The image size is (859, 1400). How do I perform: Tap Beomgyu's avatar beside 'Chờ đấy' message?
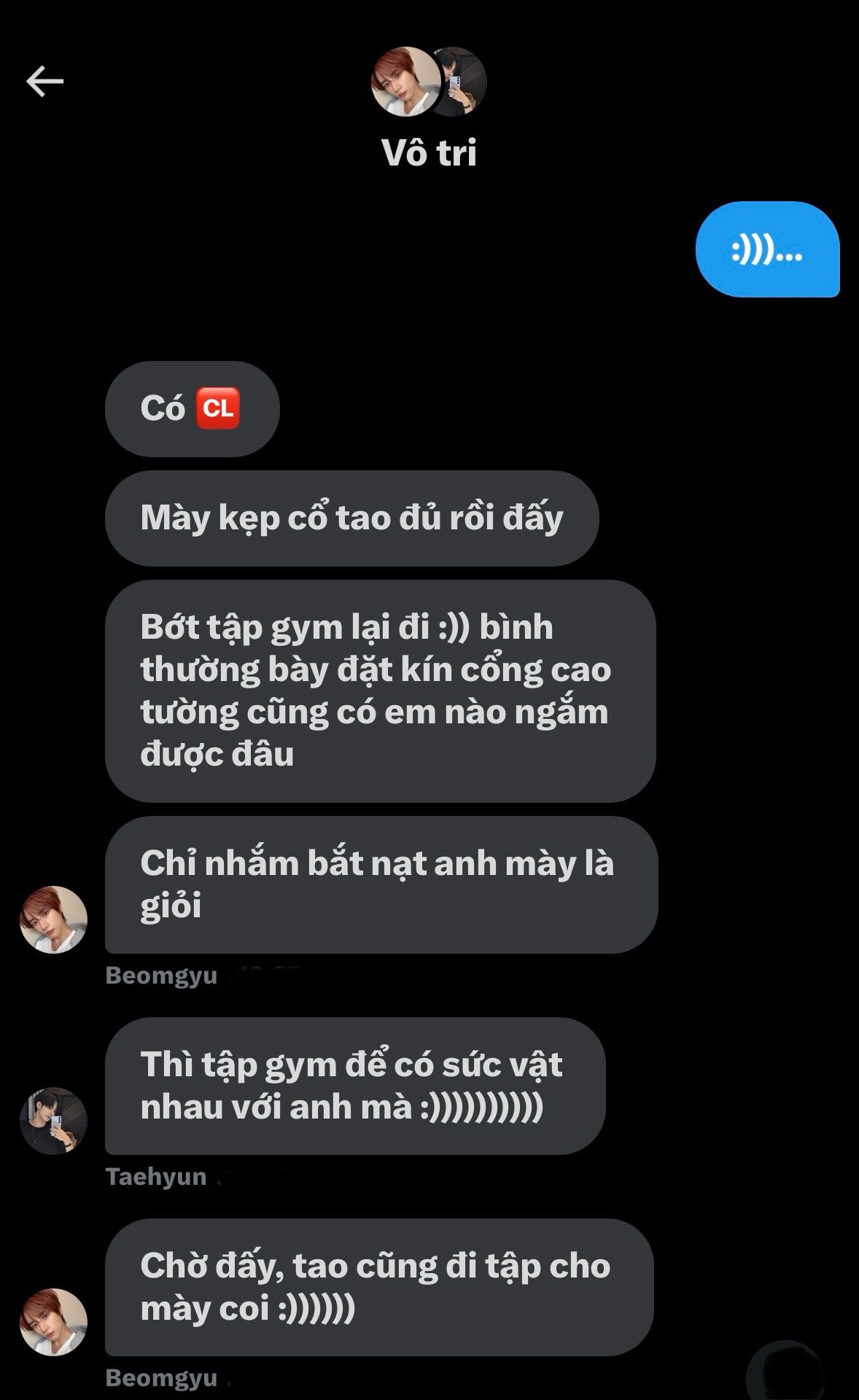coord(53,1322)
